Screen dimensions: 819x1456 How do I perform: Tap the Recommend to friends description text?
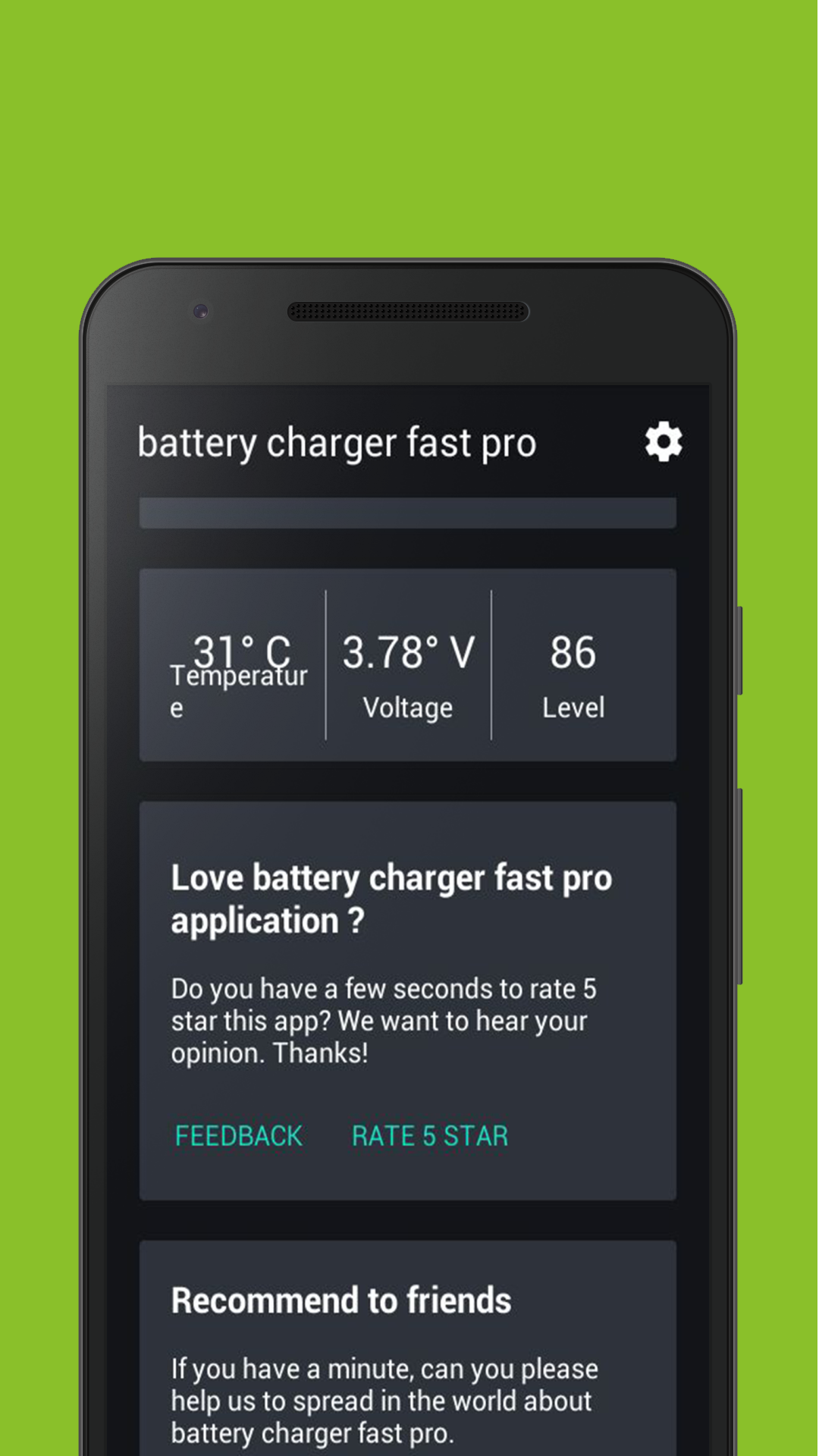pos(384,1401)
